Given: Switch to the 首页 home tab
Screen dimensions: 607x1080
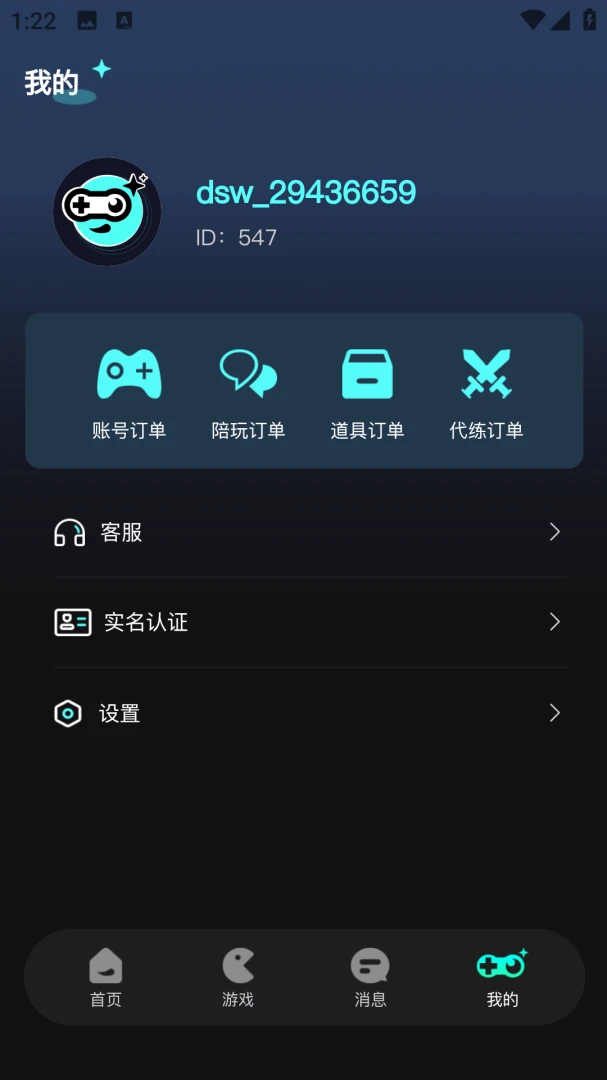Looking at the screenshot, I should point(105,978).
